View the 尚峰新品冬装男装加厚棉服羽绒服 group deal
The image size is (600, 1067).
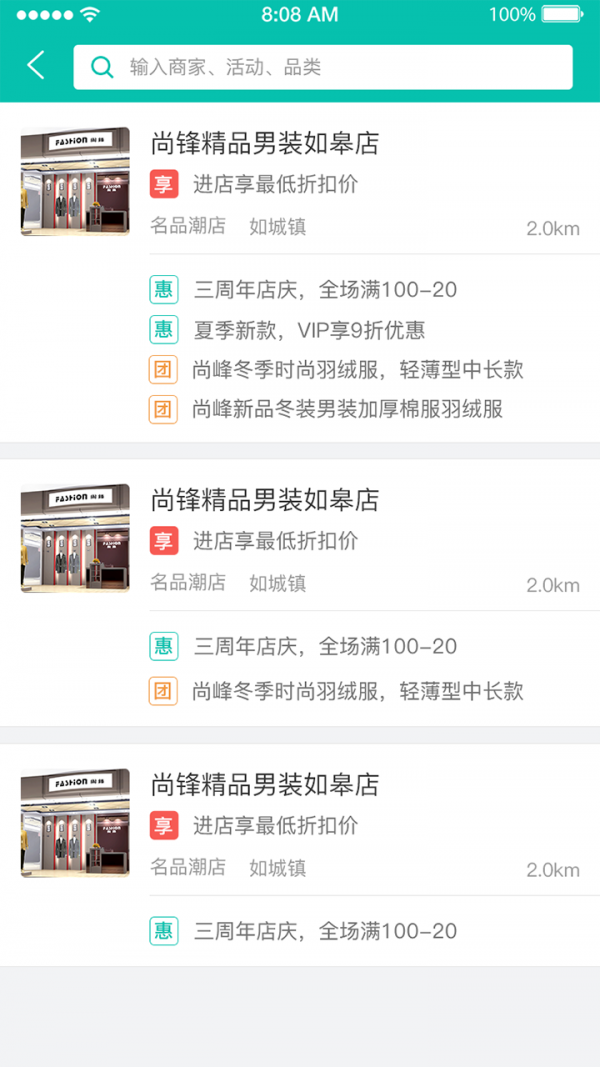347,409
